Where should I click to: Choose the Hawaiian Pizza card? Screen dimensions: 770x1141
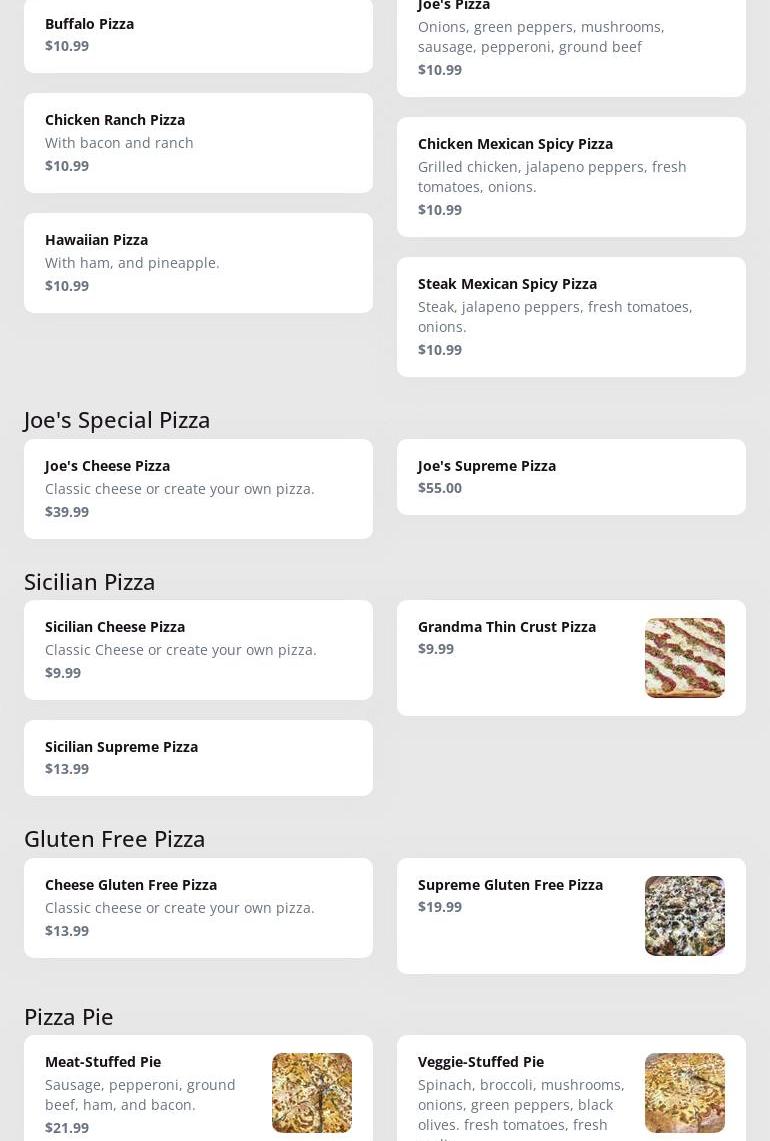(198, 263)
